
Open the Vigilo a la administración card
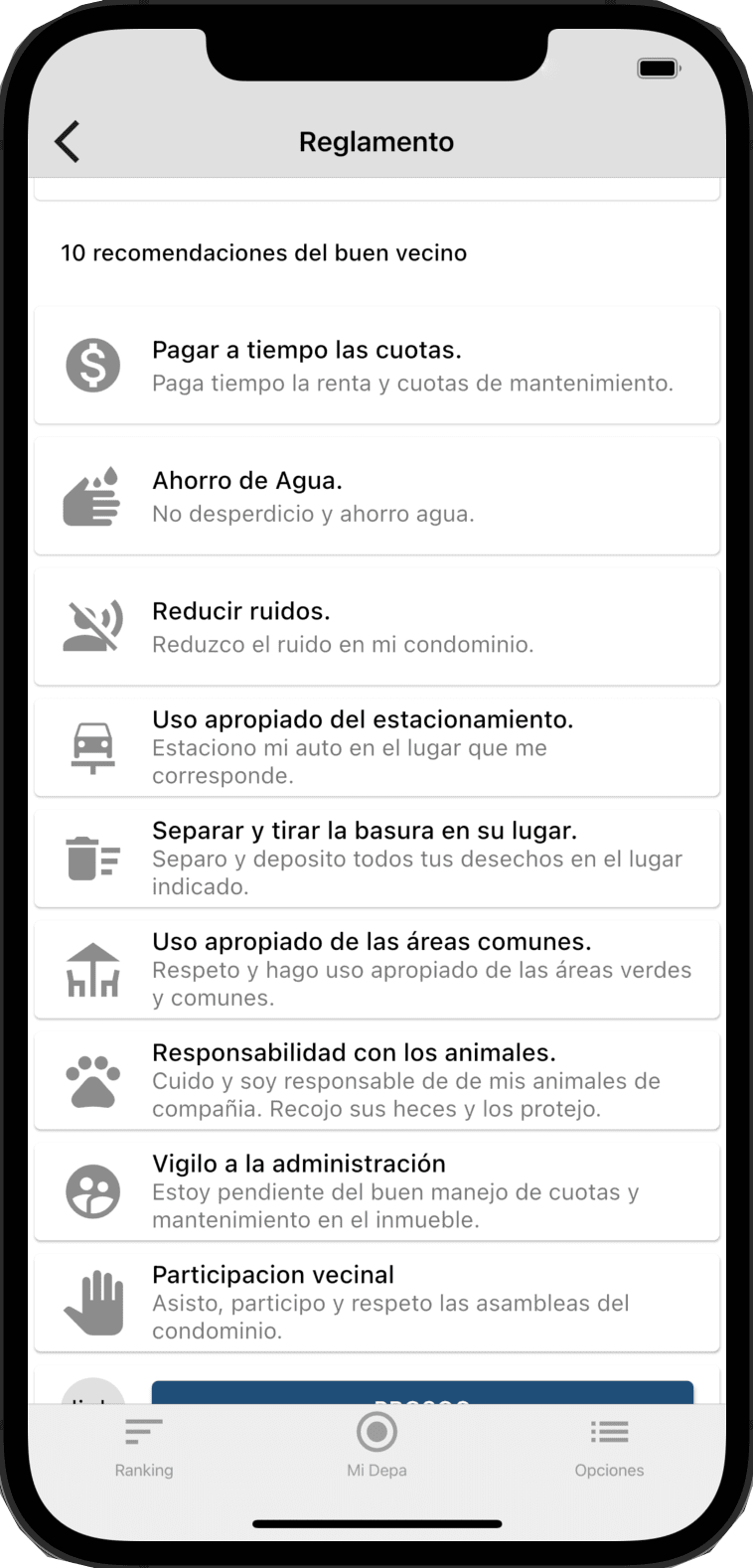coord(376,1191)
